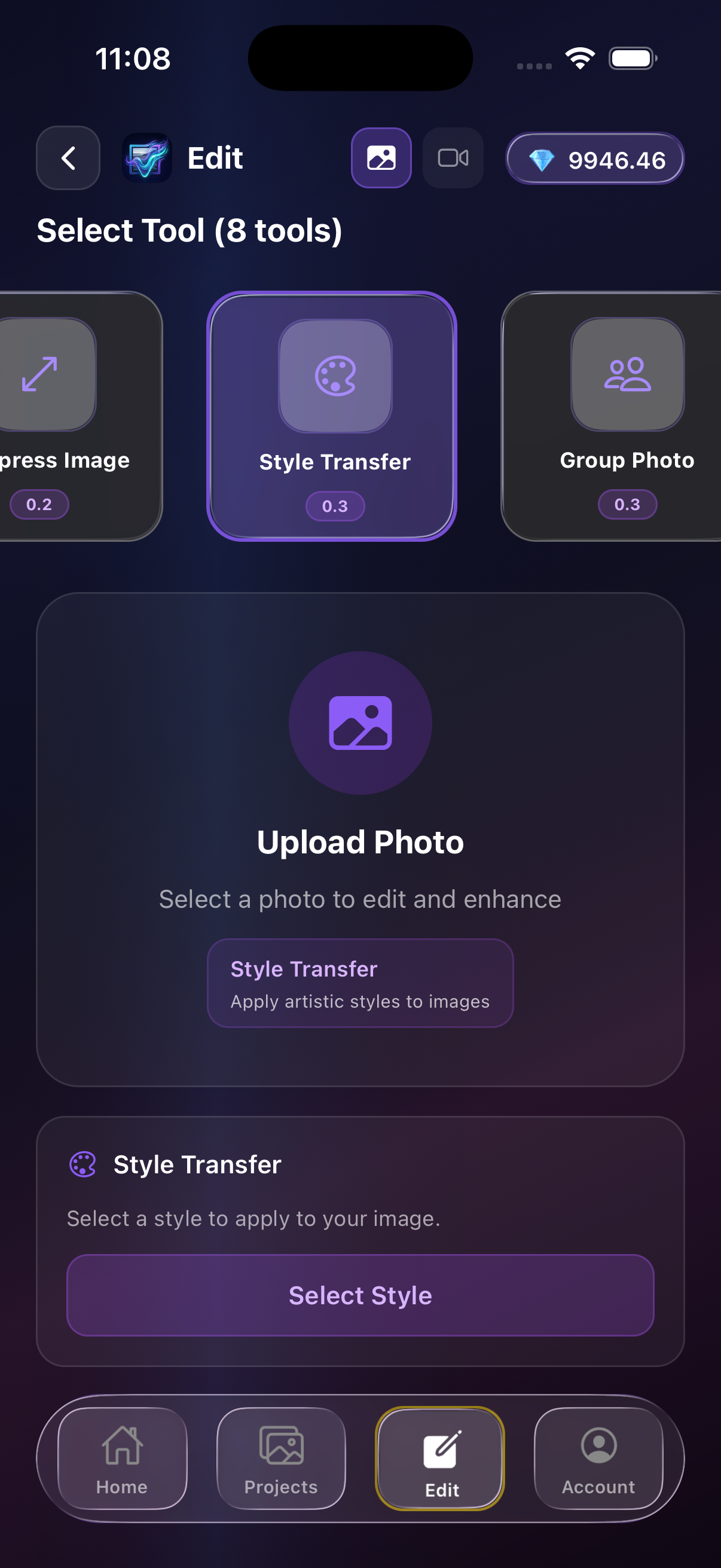This screenshot has height=1568, width=721.
Task: Switch to the Edit tab
Action: (440, 1459)
